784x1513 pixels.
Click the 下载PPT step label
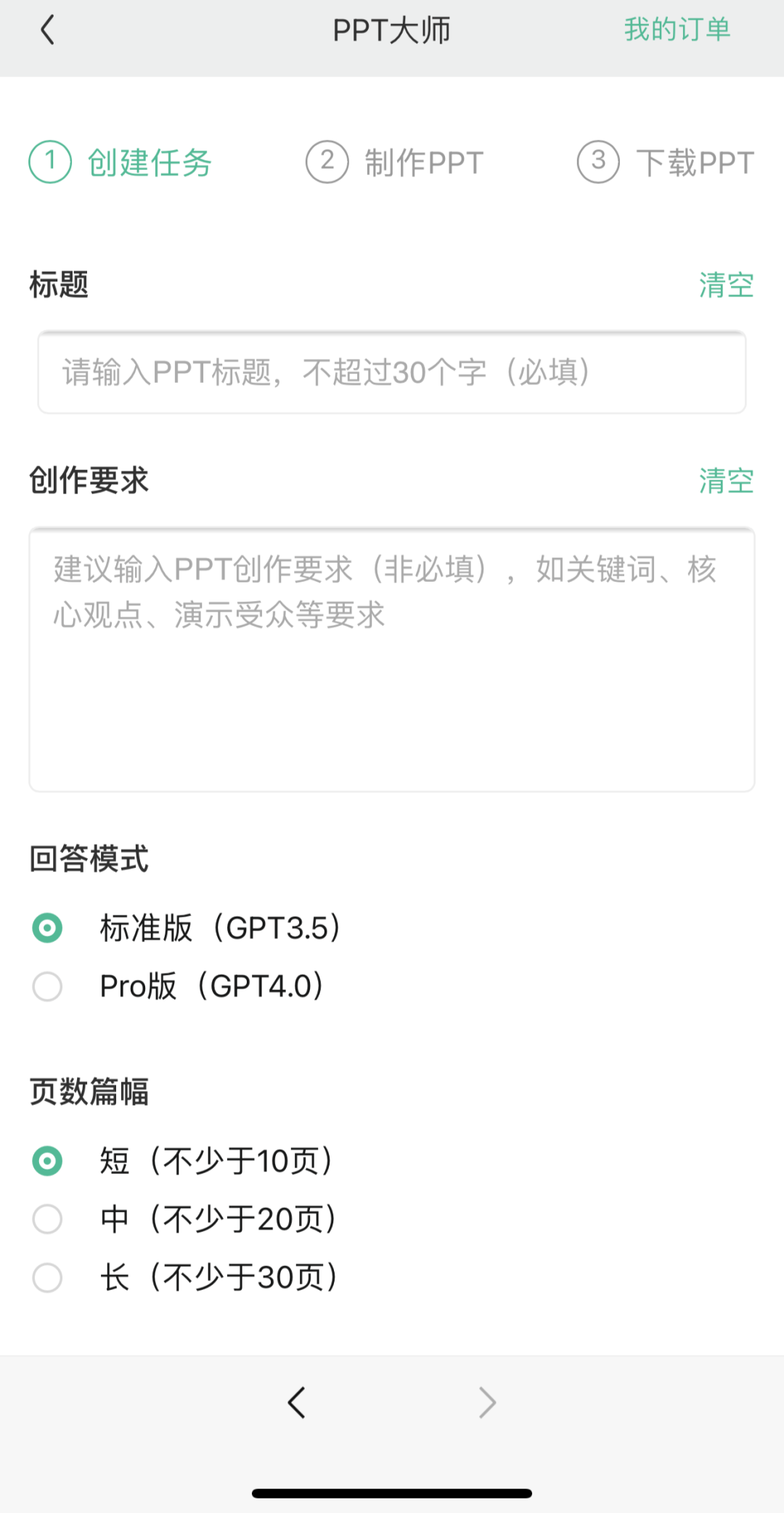(x=695, y=161)
